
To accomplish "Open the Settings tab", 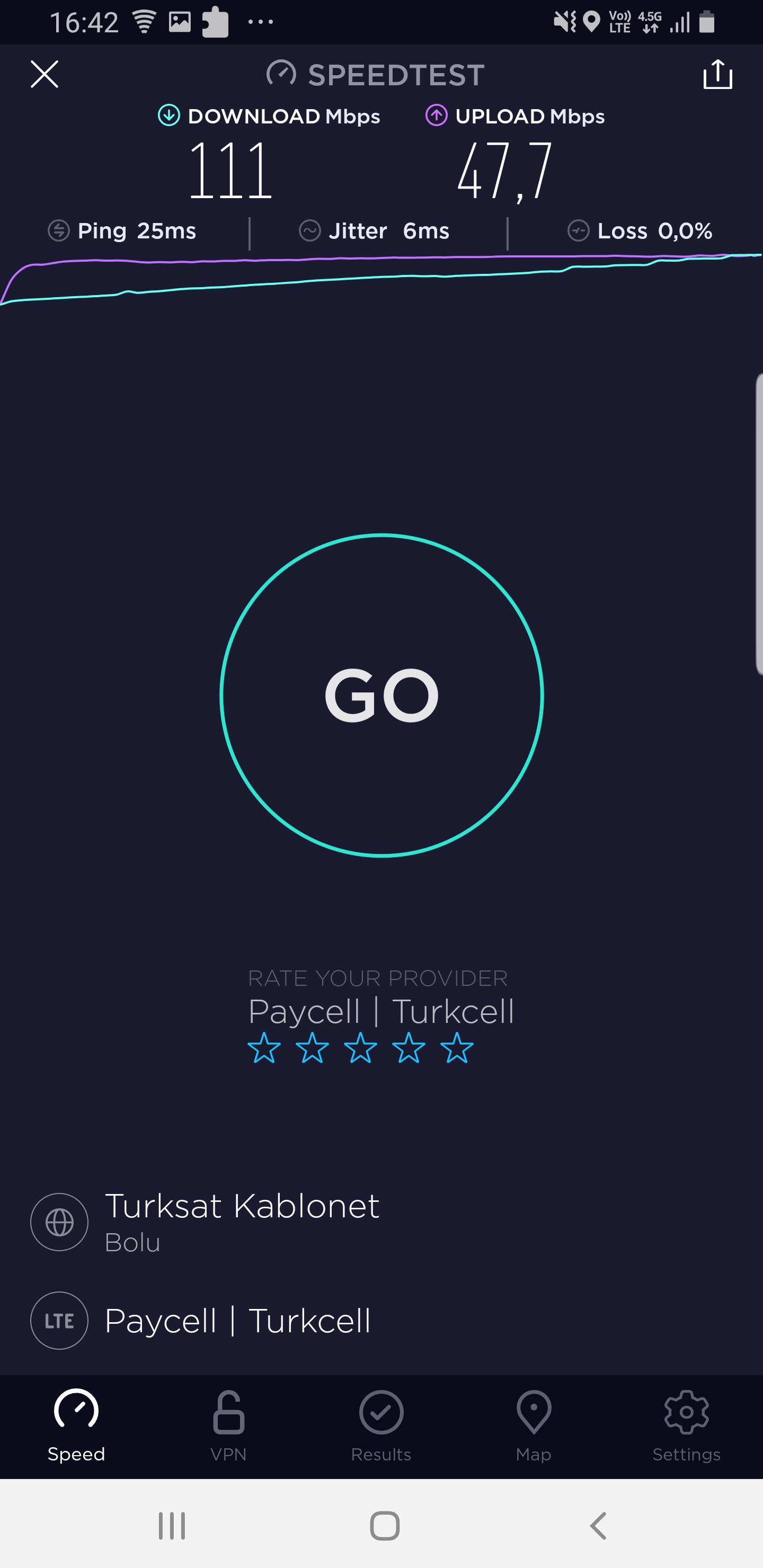I will click(686, 1426).
